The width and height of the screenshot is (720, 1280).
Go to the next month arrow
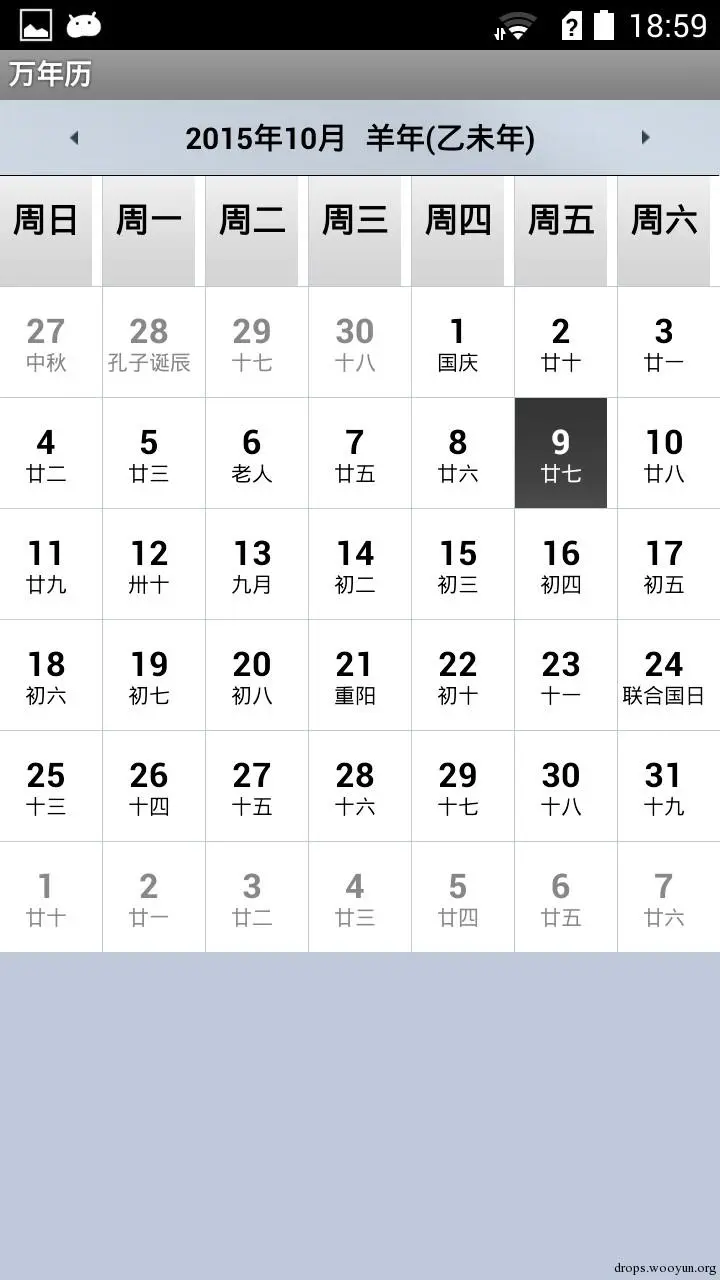(x=645, y=138)
